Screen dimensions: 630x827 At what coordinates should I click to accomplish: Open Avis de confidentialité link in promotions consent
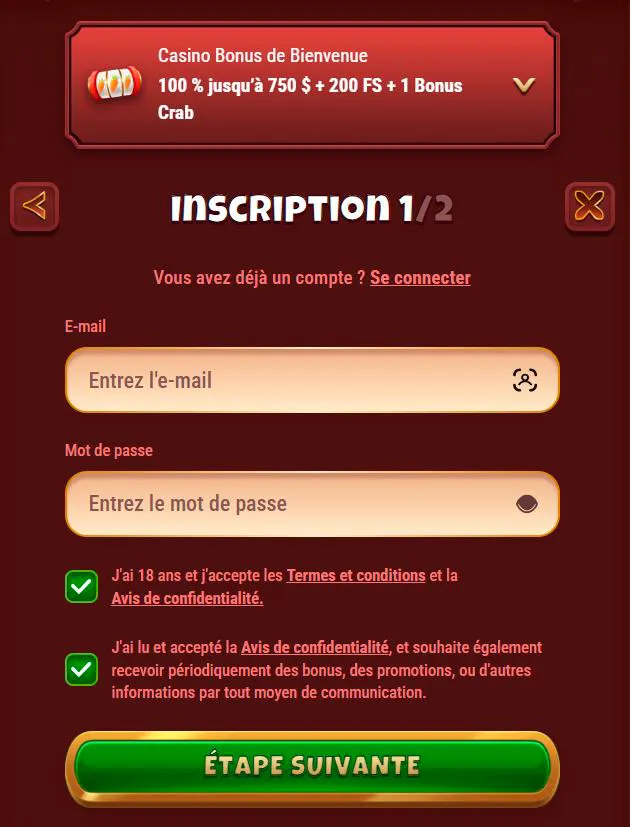click(x=315, y=647)
